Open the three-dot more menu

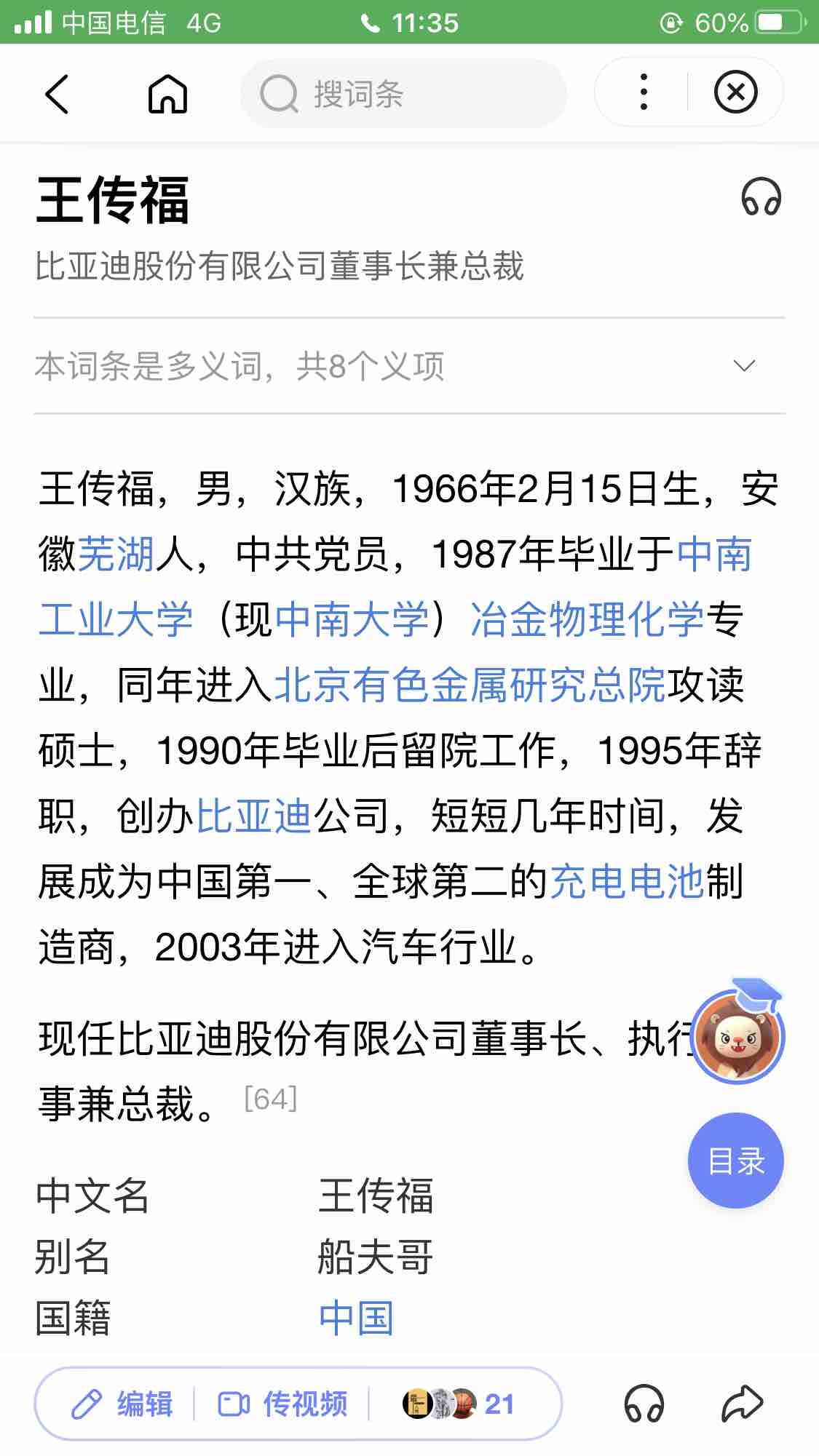(x=643, y=92)
